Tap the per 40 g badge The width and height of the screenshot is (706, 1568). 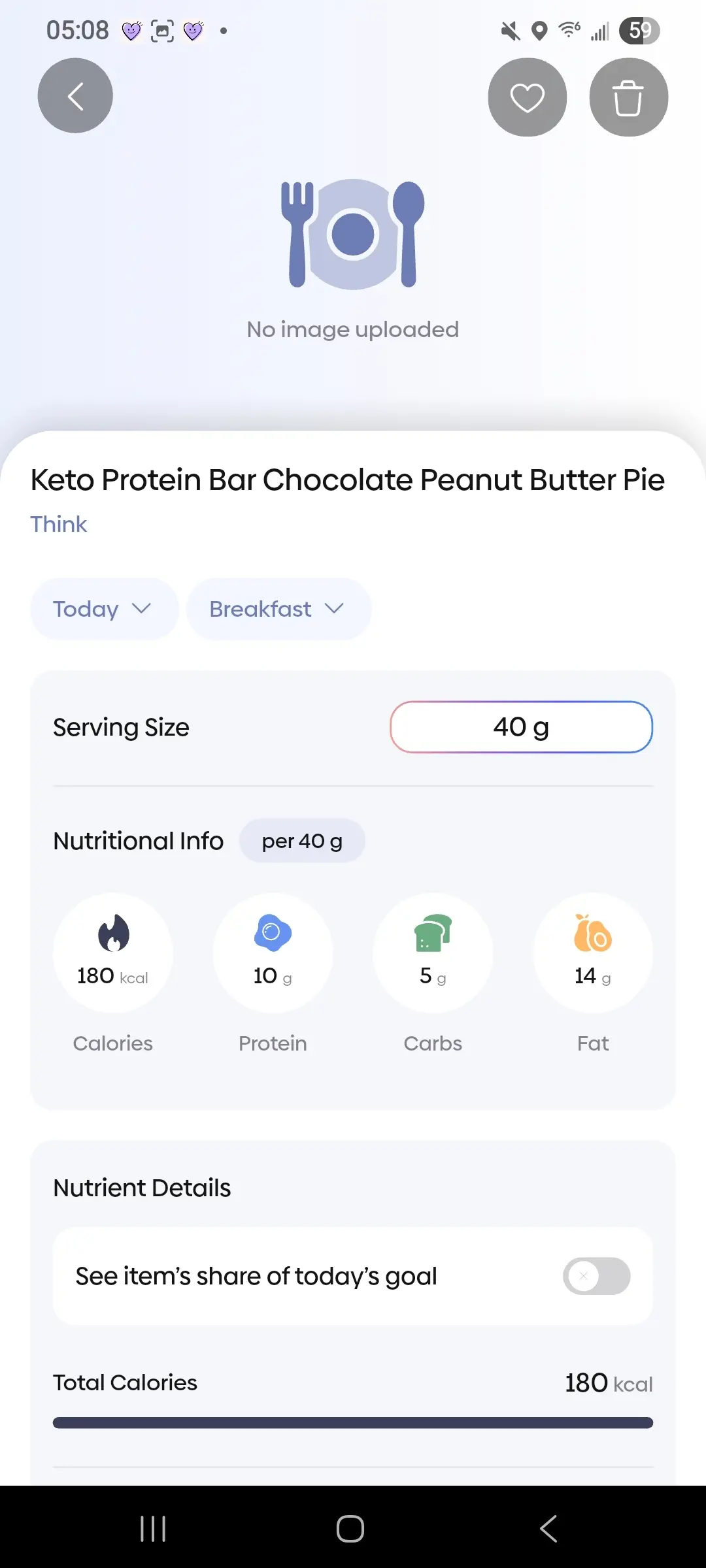pyautogui.click(x=302, y=841)
